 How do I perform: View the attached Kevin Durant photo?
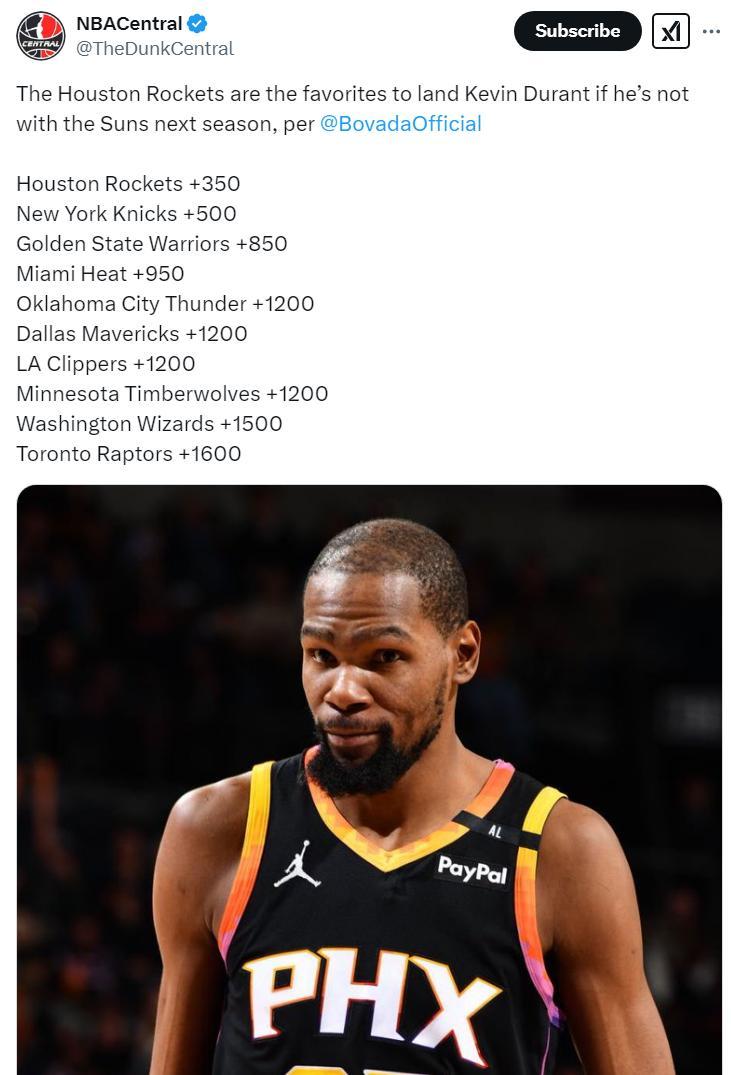click(369, 780)
